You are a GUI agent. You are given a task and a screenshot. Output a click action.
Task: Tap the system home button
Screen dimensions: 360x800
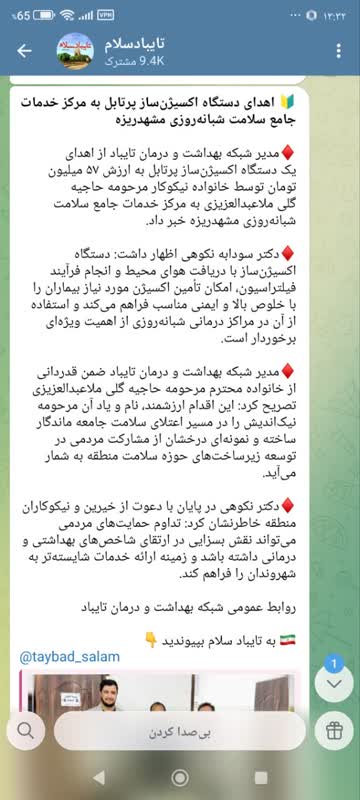tap(180, 777)
